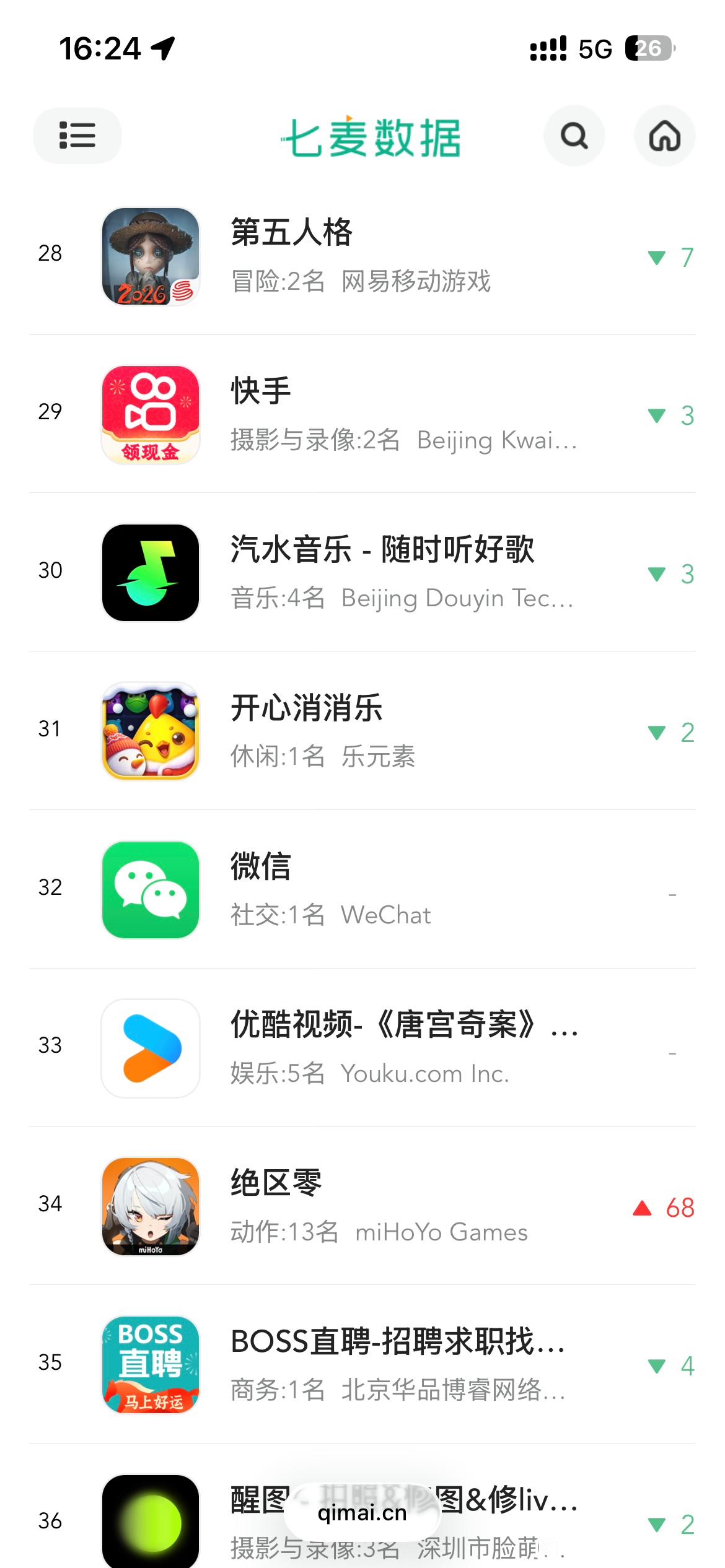This screenshot has height=1568, width=725.
Task: Open the search icon
Action: click(x=574, y=136)
